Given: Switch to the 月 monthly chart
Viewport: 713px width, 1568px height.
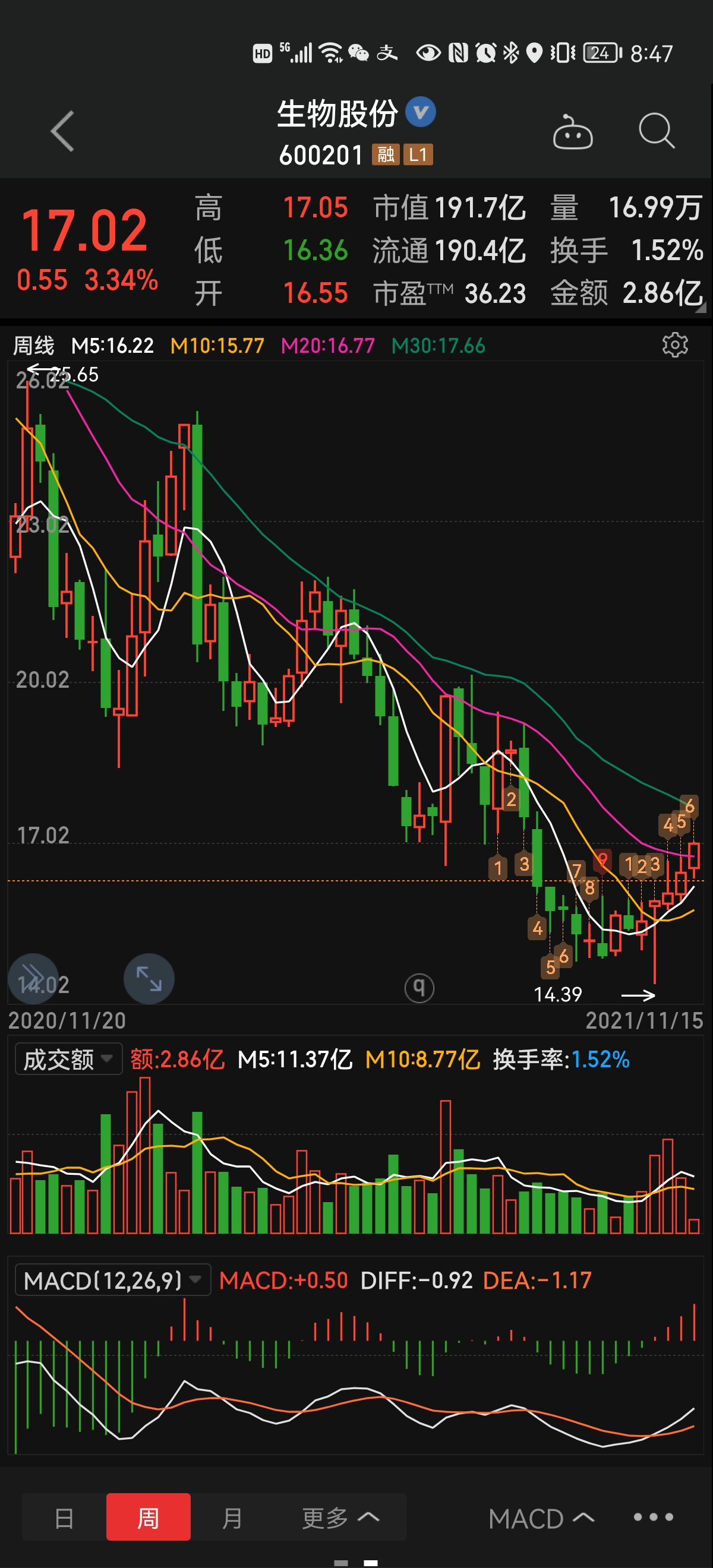Looking at the screenshot, I should tap(232, 1518).
